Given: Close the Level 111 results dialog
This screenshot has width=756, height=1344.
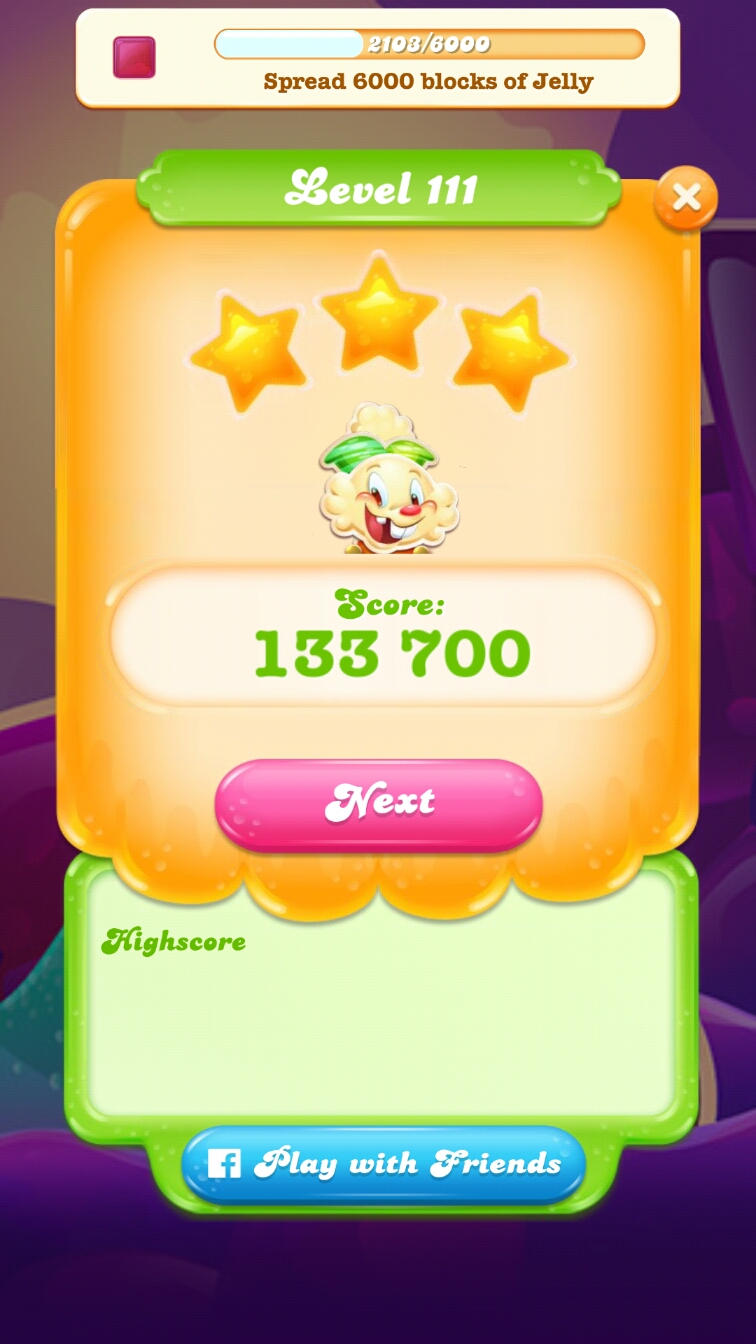Looking at the screenshot, I should point(686,198).
